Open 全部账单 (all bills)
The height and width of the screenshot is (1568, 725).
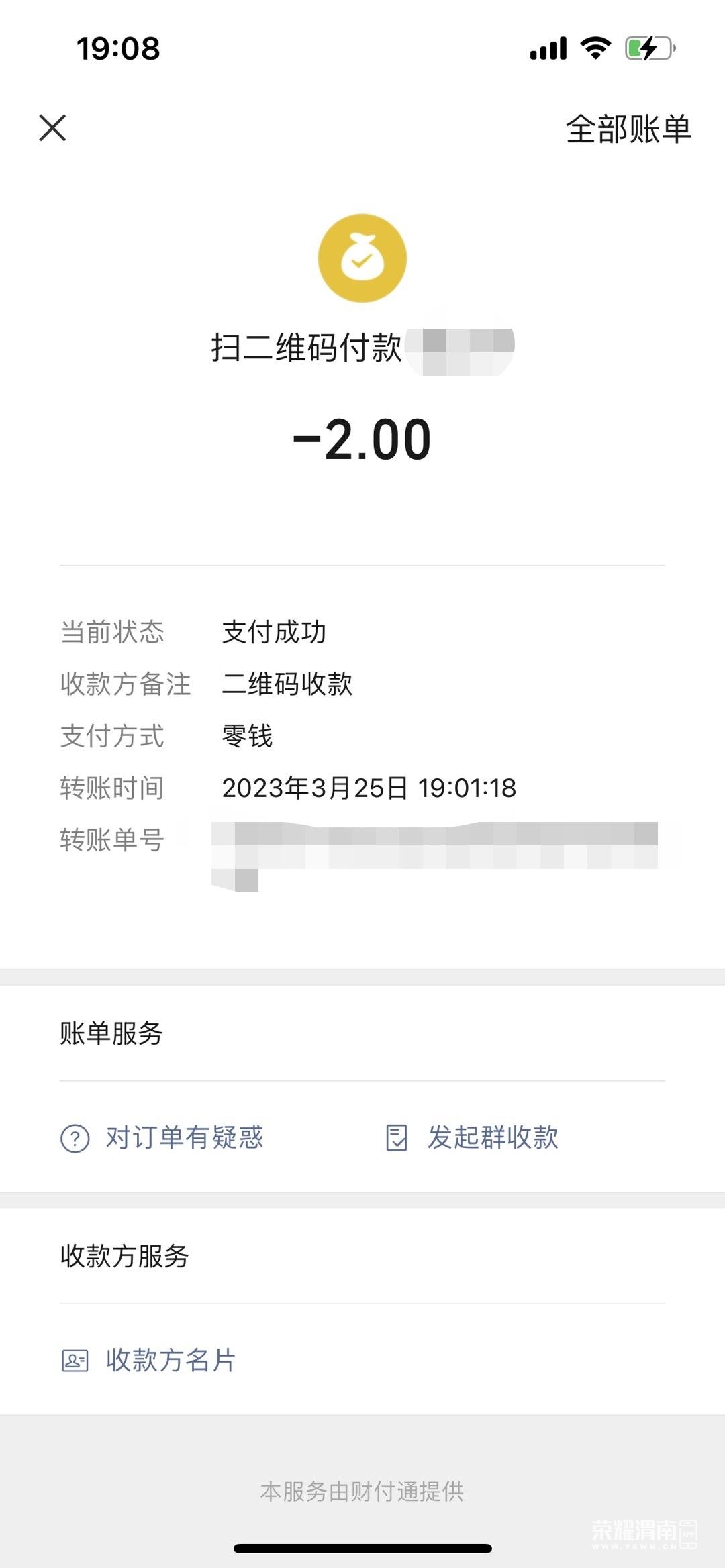click(x=628, y=129)
